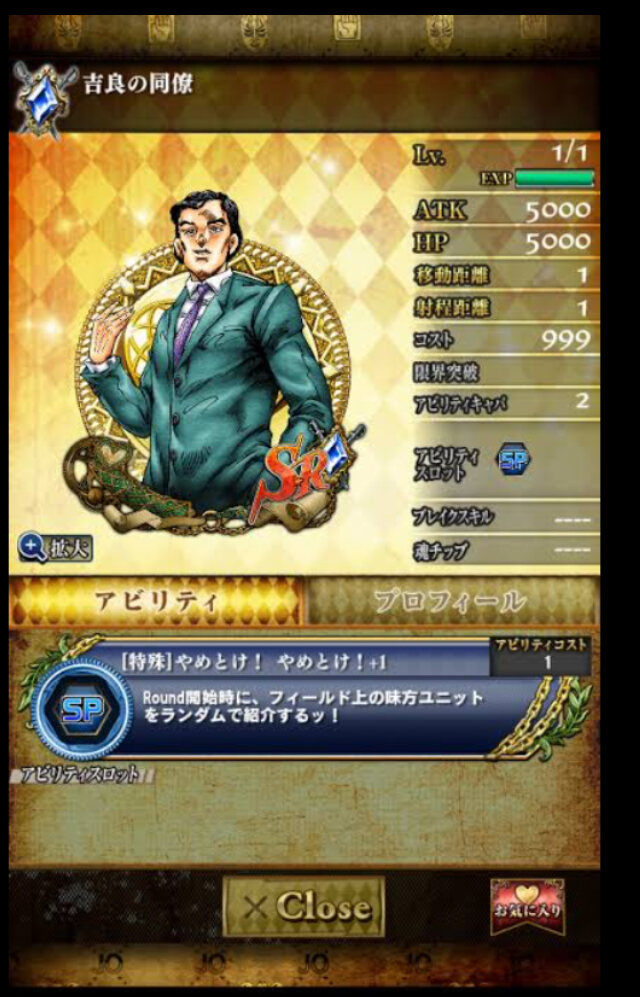Close the character detail screen
640x997 pixels.
[x=304, y=907]
